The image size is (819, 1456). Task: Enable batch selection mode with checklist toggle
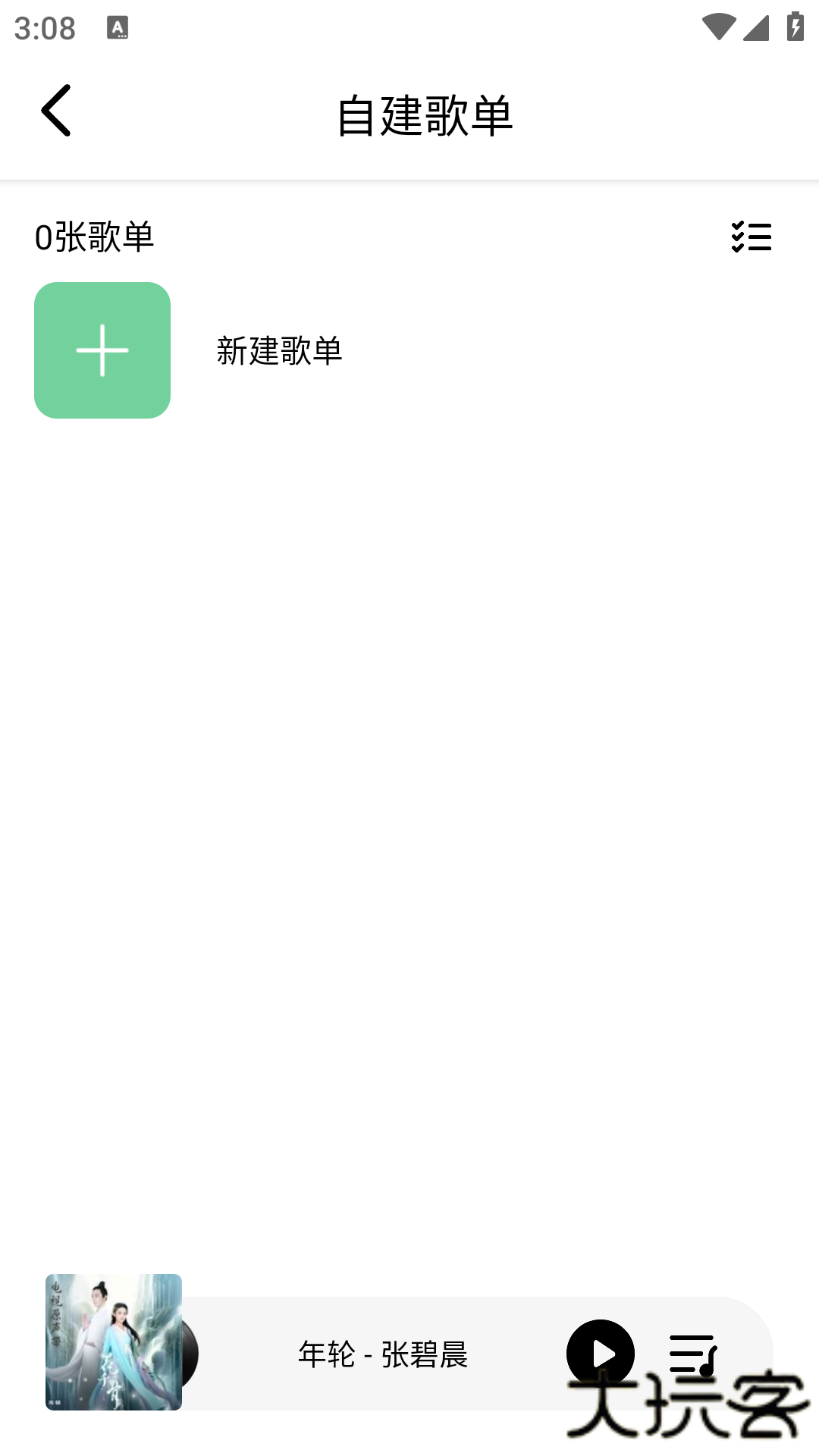pyautogui.click(x=752, y=237)
